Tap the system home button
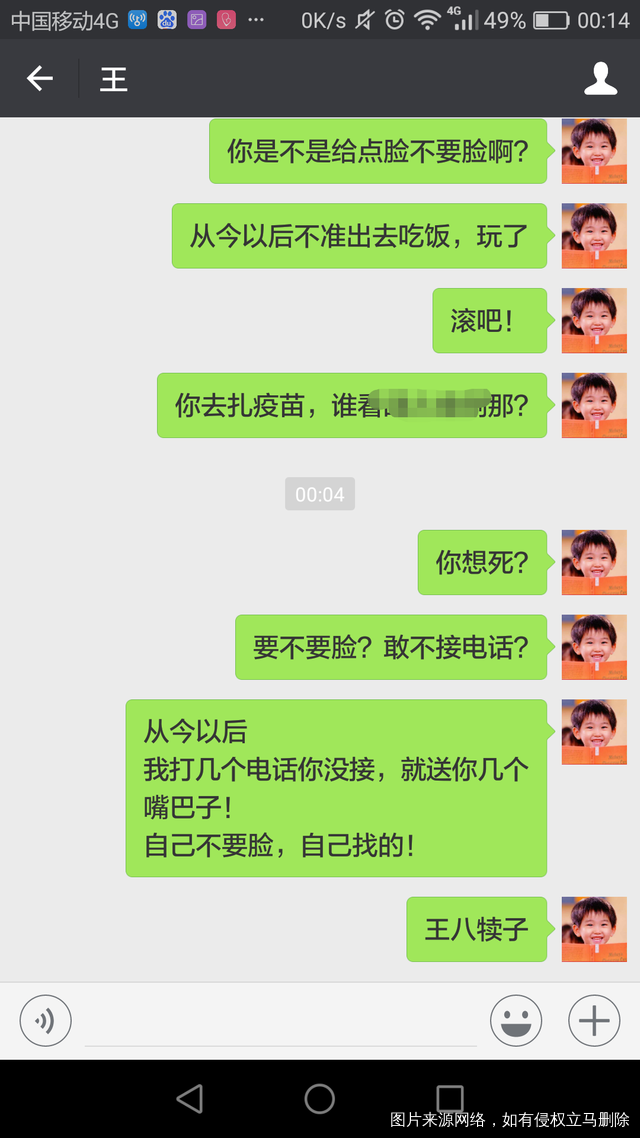Screen dimensions: 640x1138 click(x=320, y=1099)
